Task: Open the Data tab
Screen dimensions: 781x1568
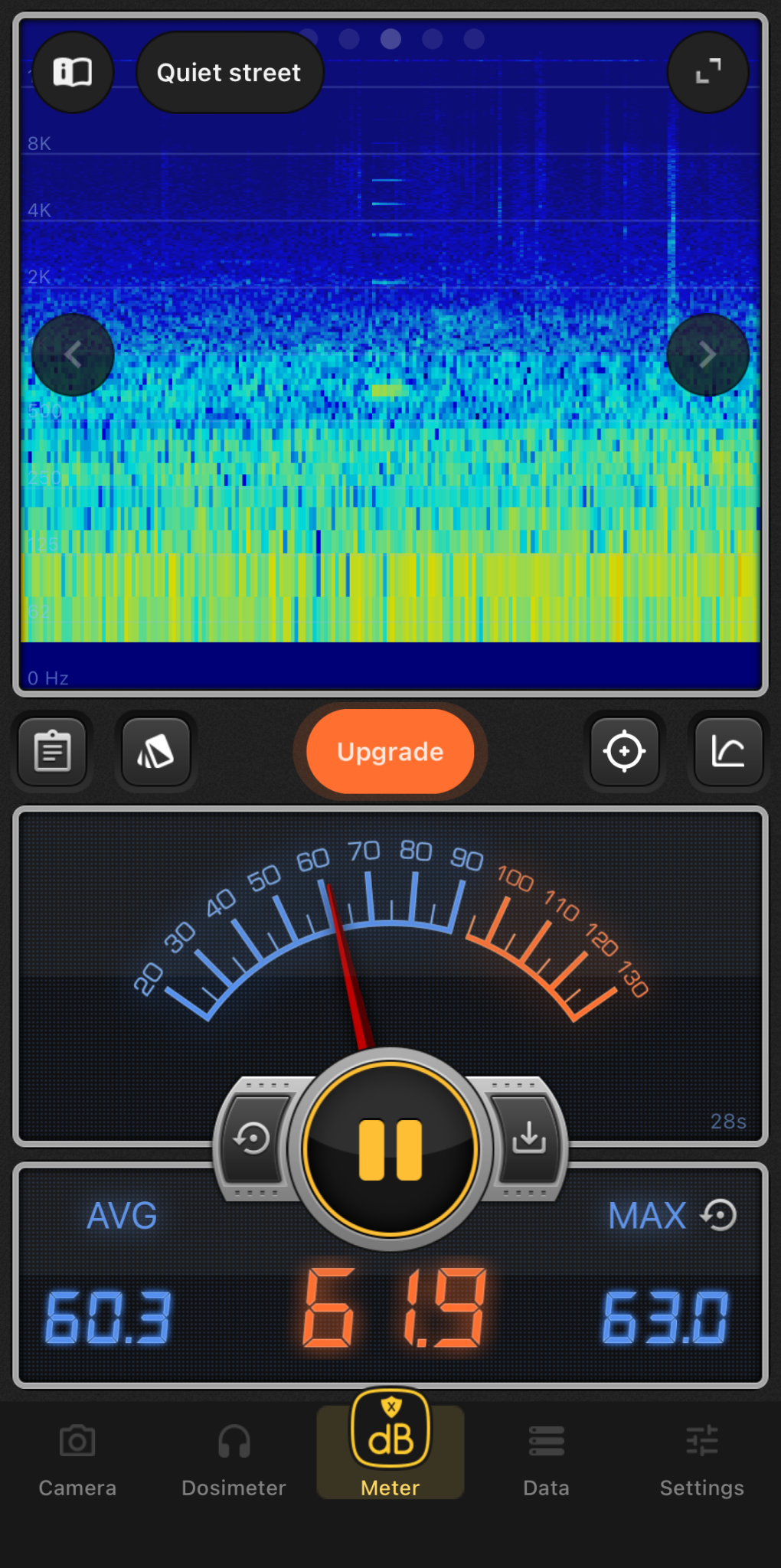Action: click(546, 1460)
